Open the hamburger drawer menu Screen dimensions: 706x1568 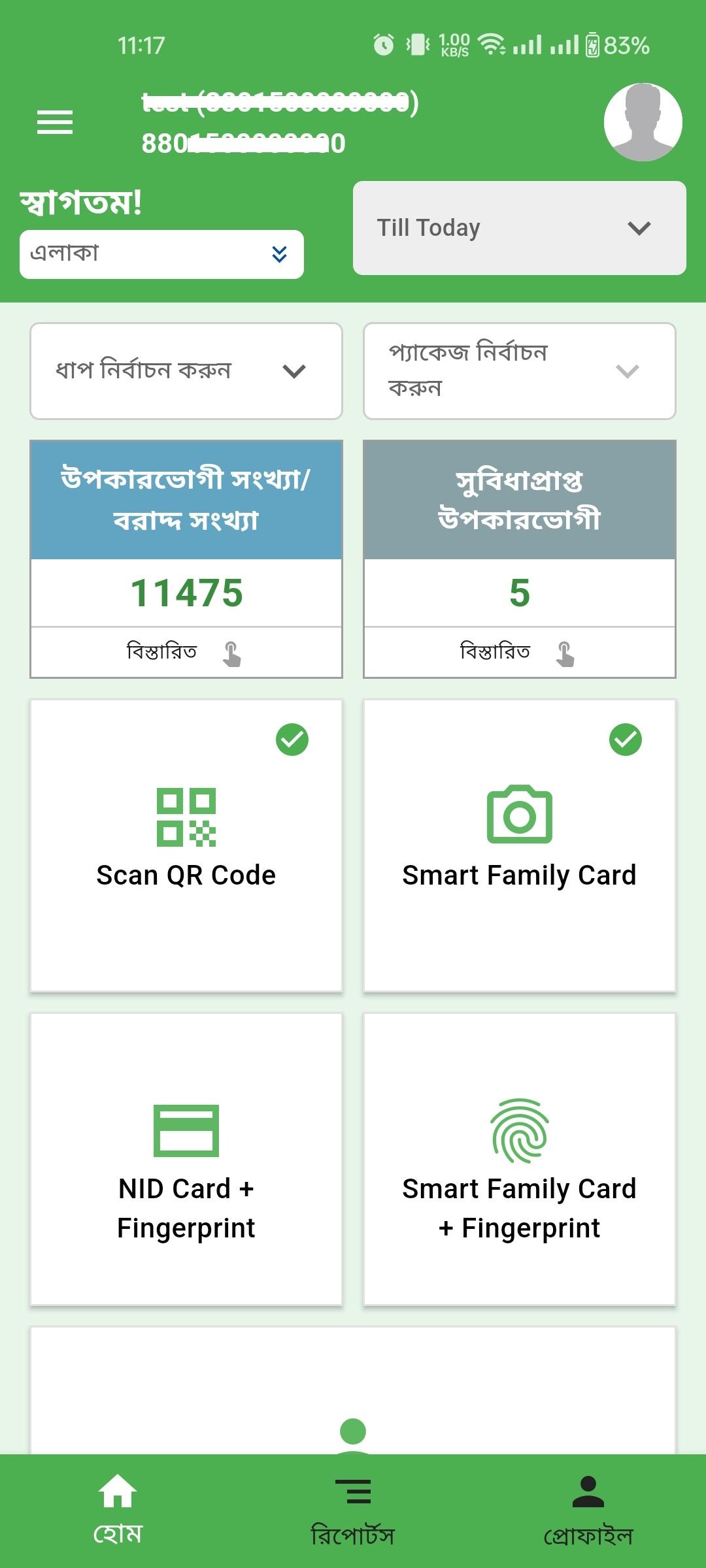[x=55, y=122]
